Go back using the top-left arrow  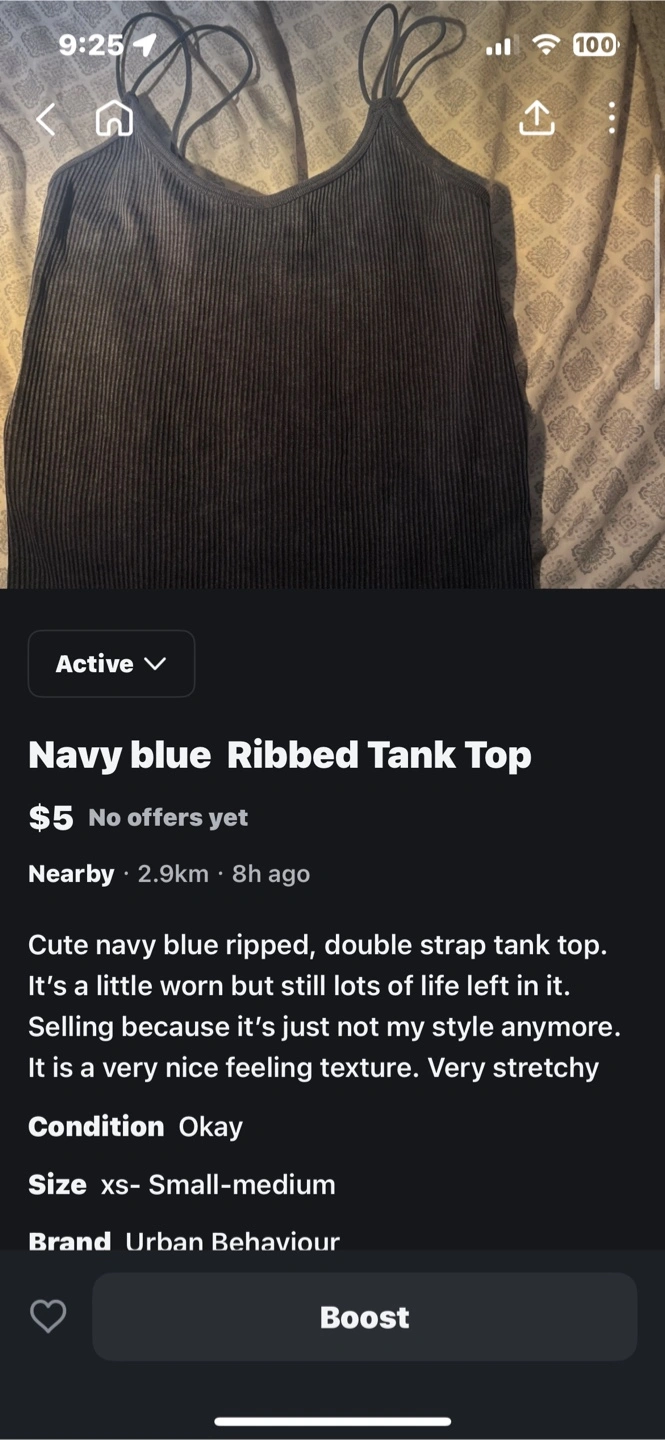46,119
